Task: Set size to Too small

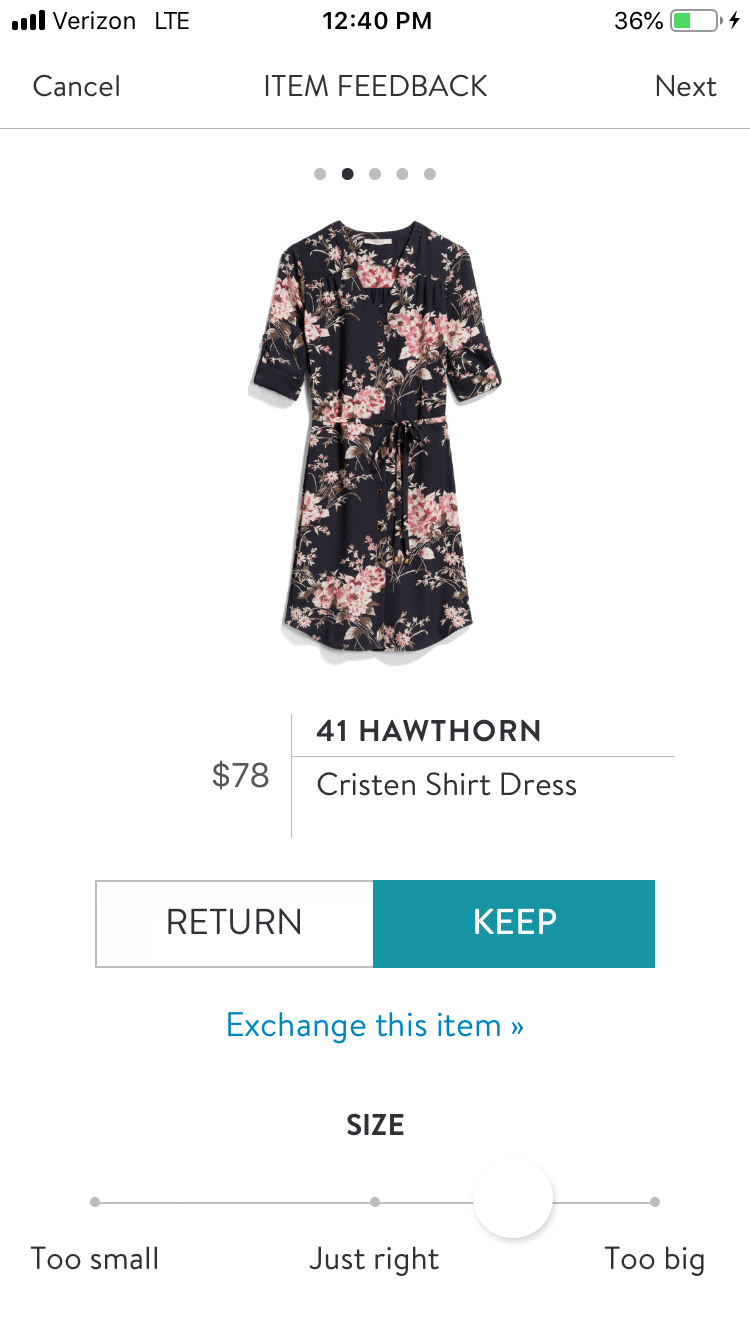Action: (95, 1202)
